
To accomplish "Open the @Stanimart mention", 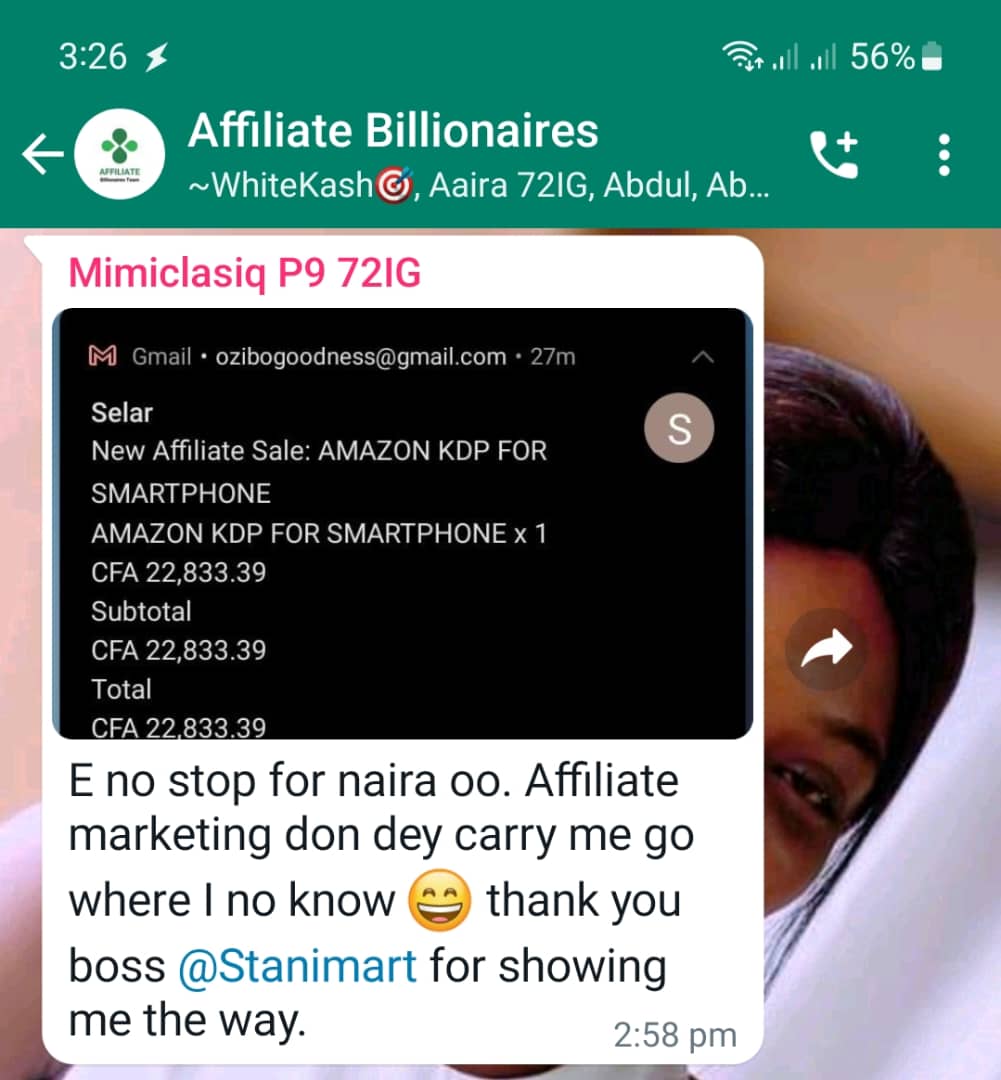I will coord(296,966).
